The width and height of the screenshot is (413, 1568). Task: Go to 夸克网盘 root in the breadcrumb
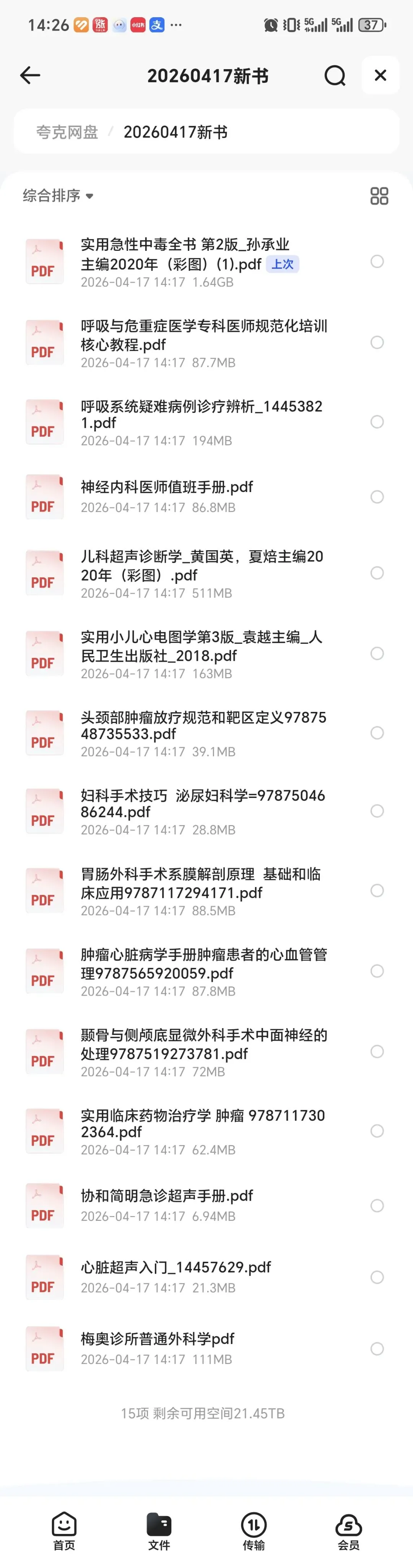coord(67,132)
